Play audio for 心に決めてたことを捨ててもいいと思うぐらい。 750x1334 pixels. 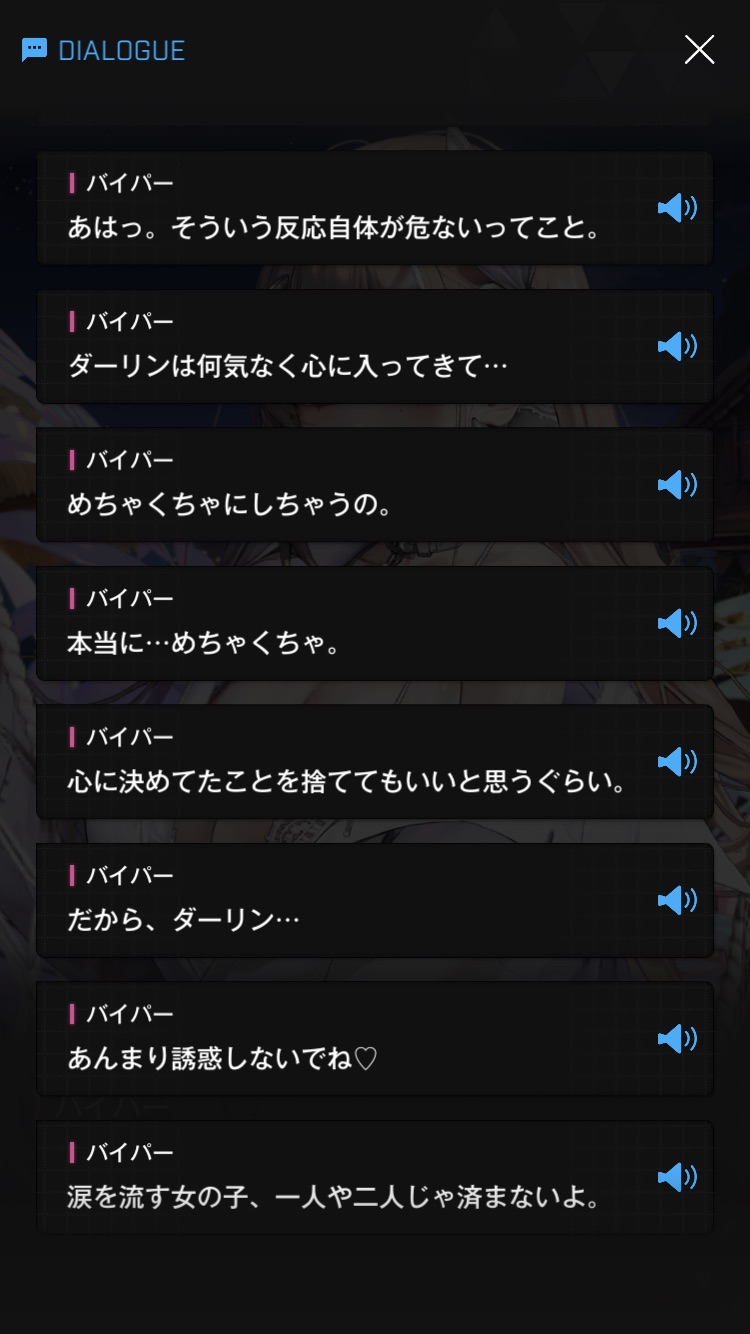[x=677, y=762]
